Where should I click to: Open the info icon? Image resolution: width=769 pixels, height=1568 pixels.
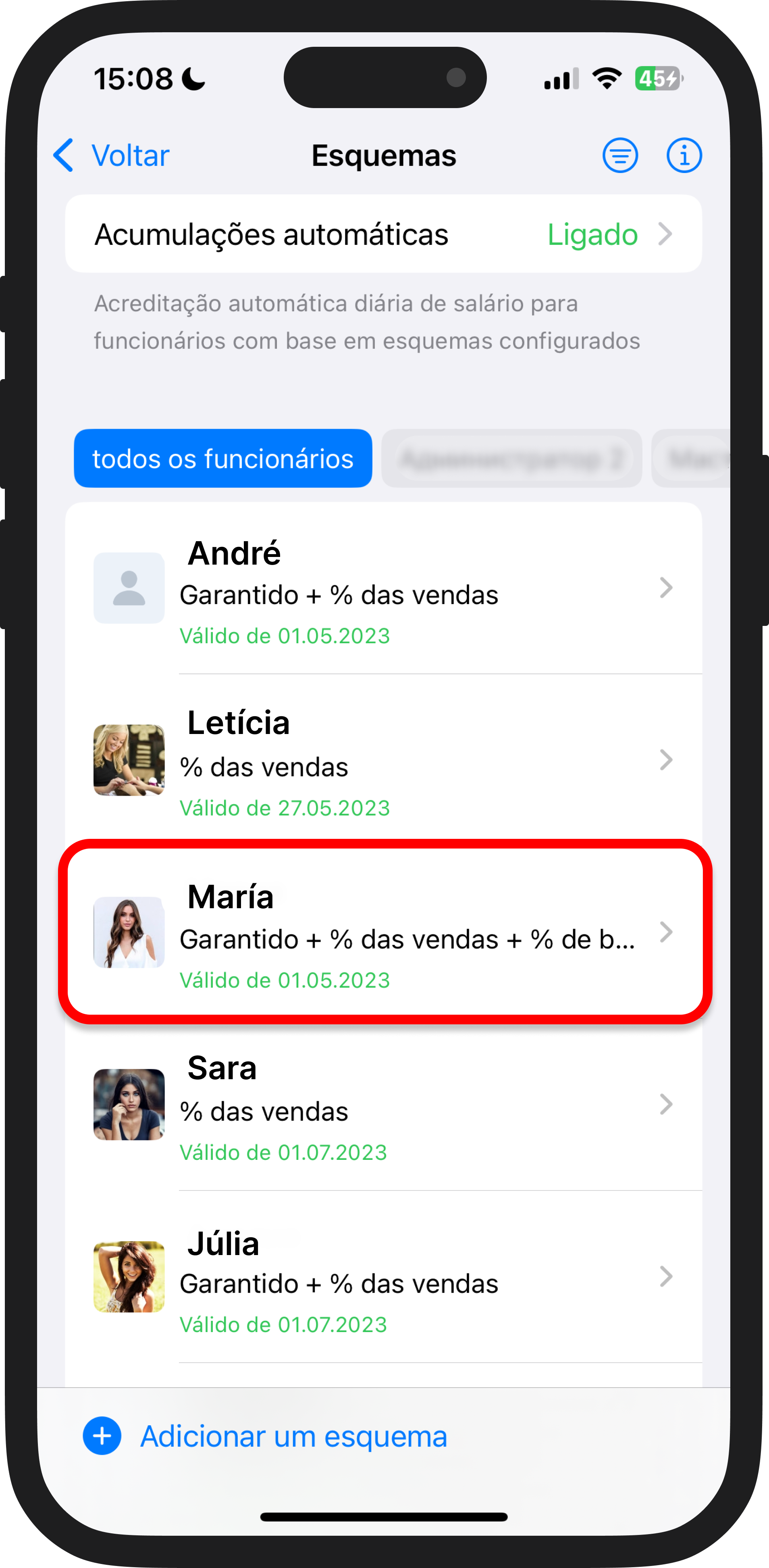click(684, 156)
